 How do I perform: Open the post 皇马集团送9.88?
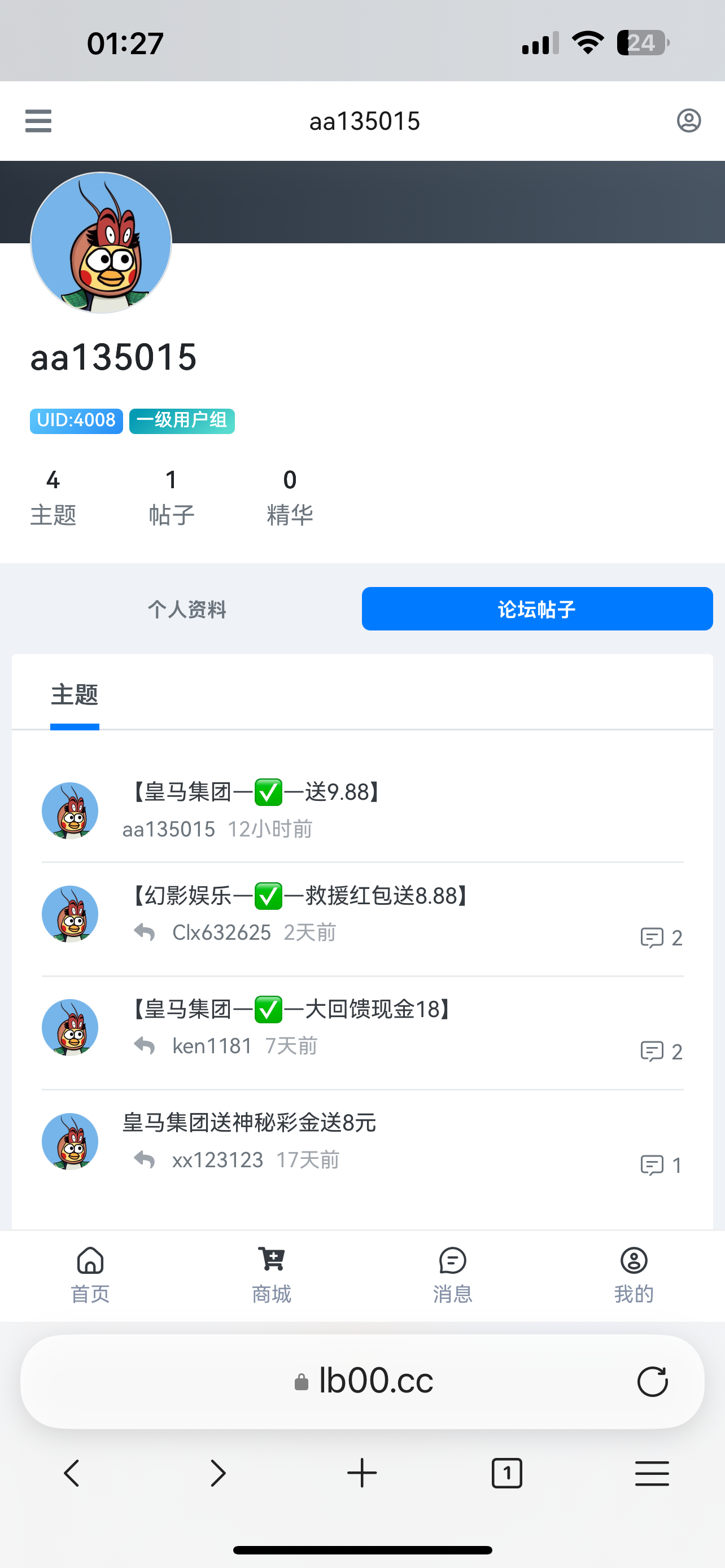tap(256, 792)
